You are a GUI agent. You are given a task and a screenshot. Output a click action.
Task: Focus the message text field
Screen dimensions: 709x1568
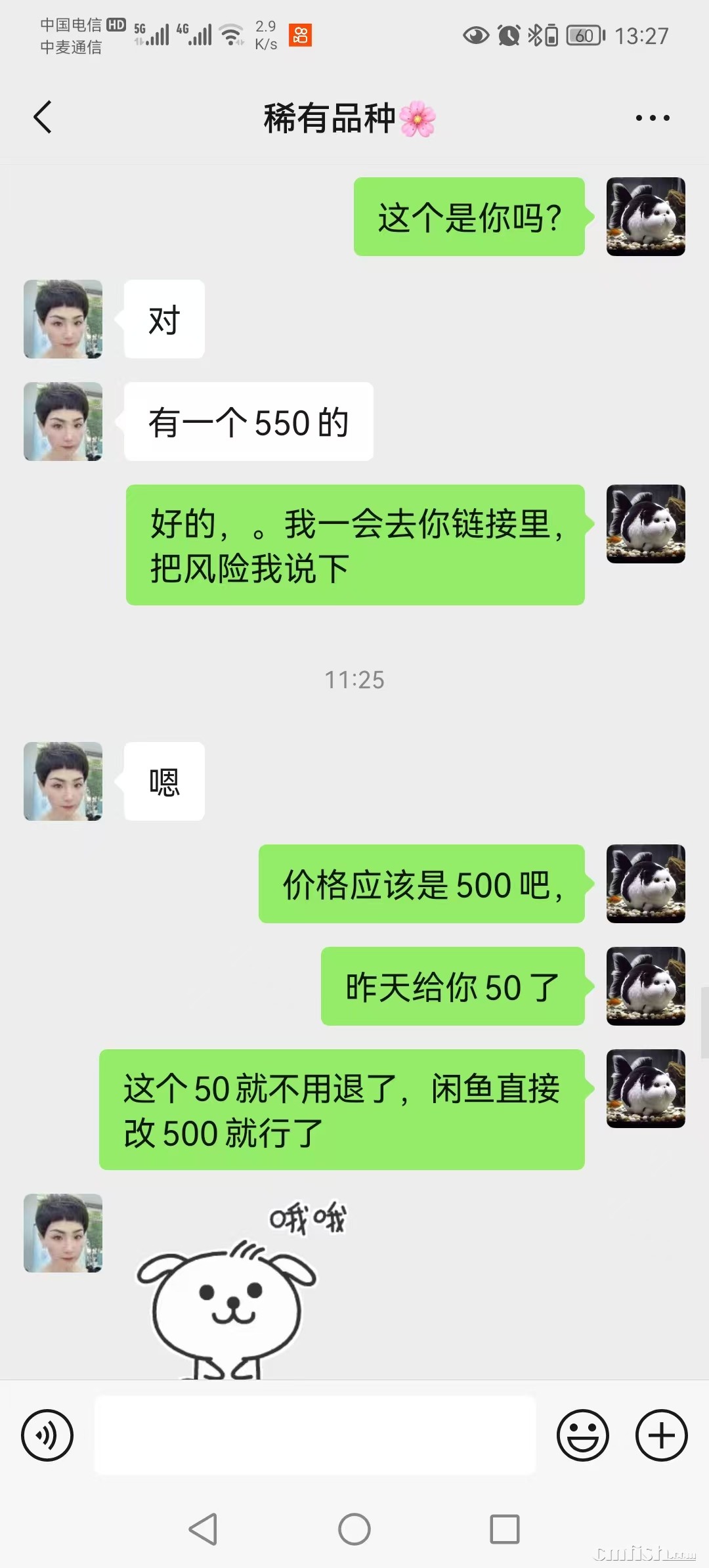[x=315, y=1435]
